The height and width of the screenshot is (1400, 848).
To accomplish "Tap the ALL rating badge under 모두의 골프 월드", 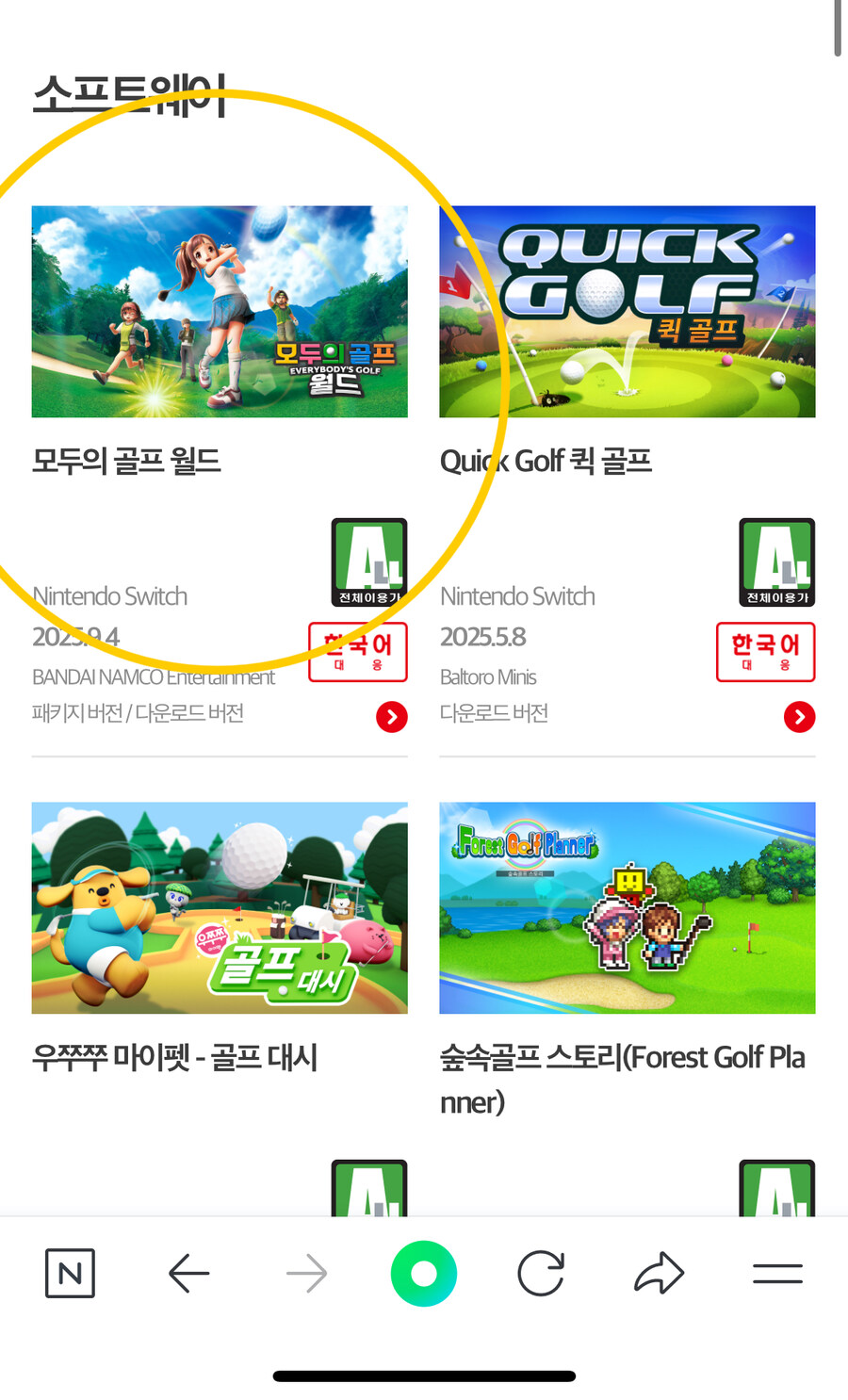I will point(368,562).
